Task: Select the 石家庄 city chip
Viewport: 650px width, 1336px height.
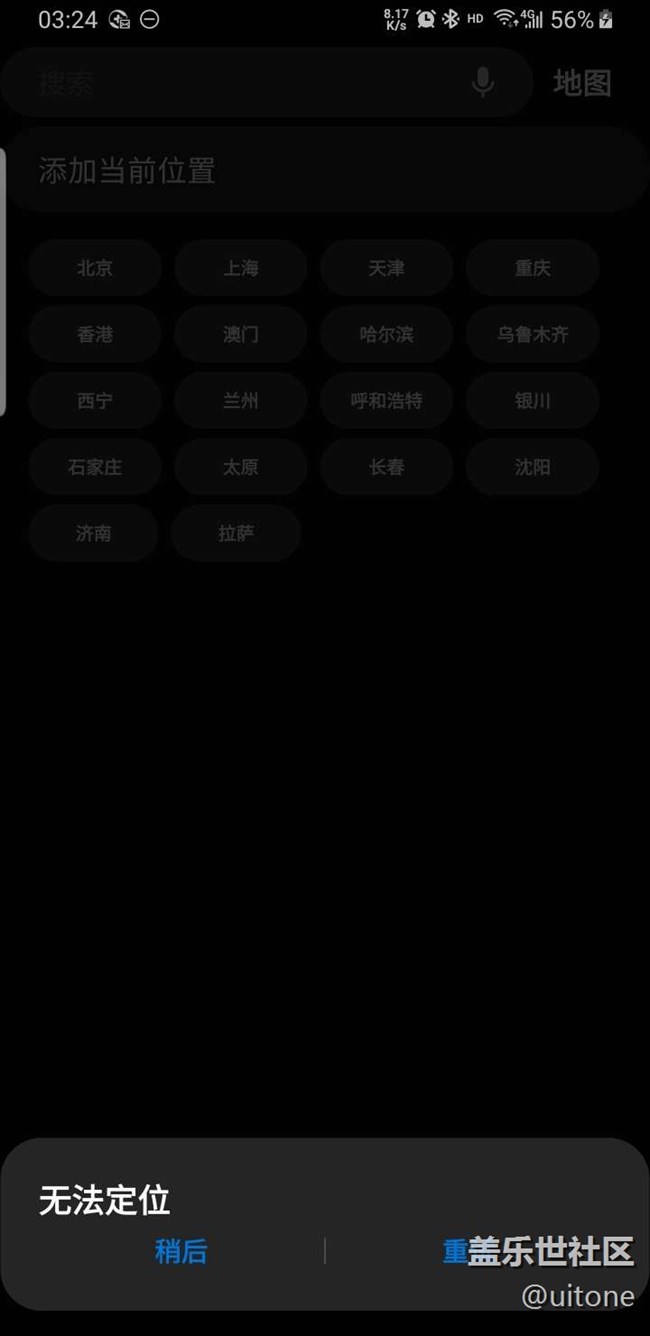Action: pyautogui.click(x=95, y=466)
